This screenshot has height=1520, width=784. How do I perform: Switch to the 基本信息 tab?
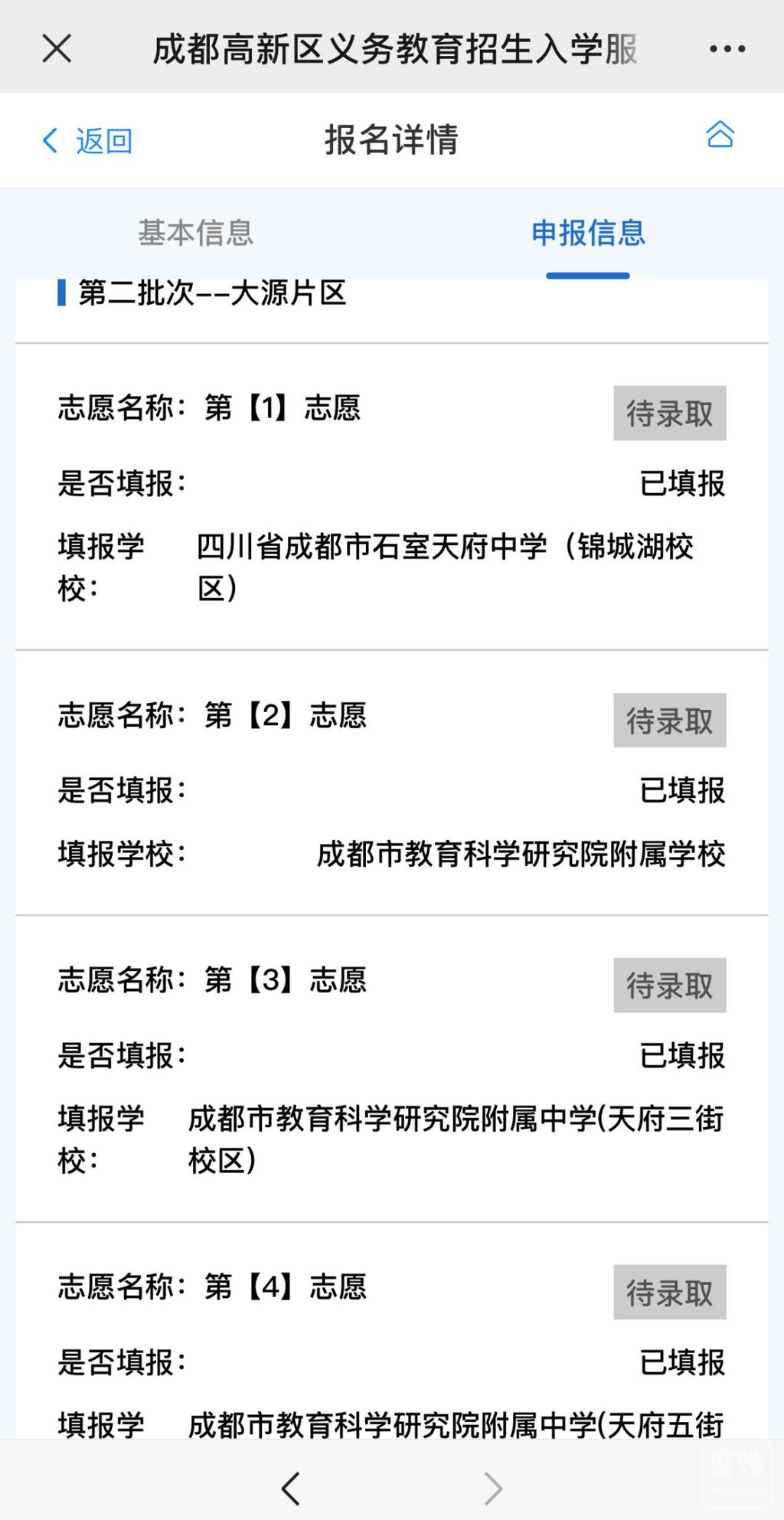pyautogui.click(x=195, y=233)
